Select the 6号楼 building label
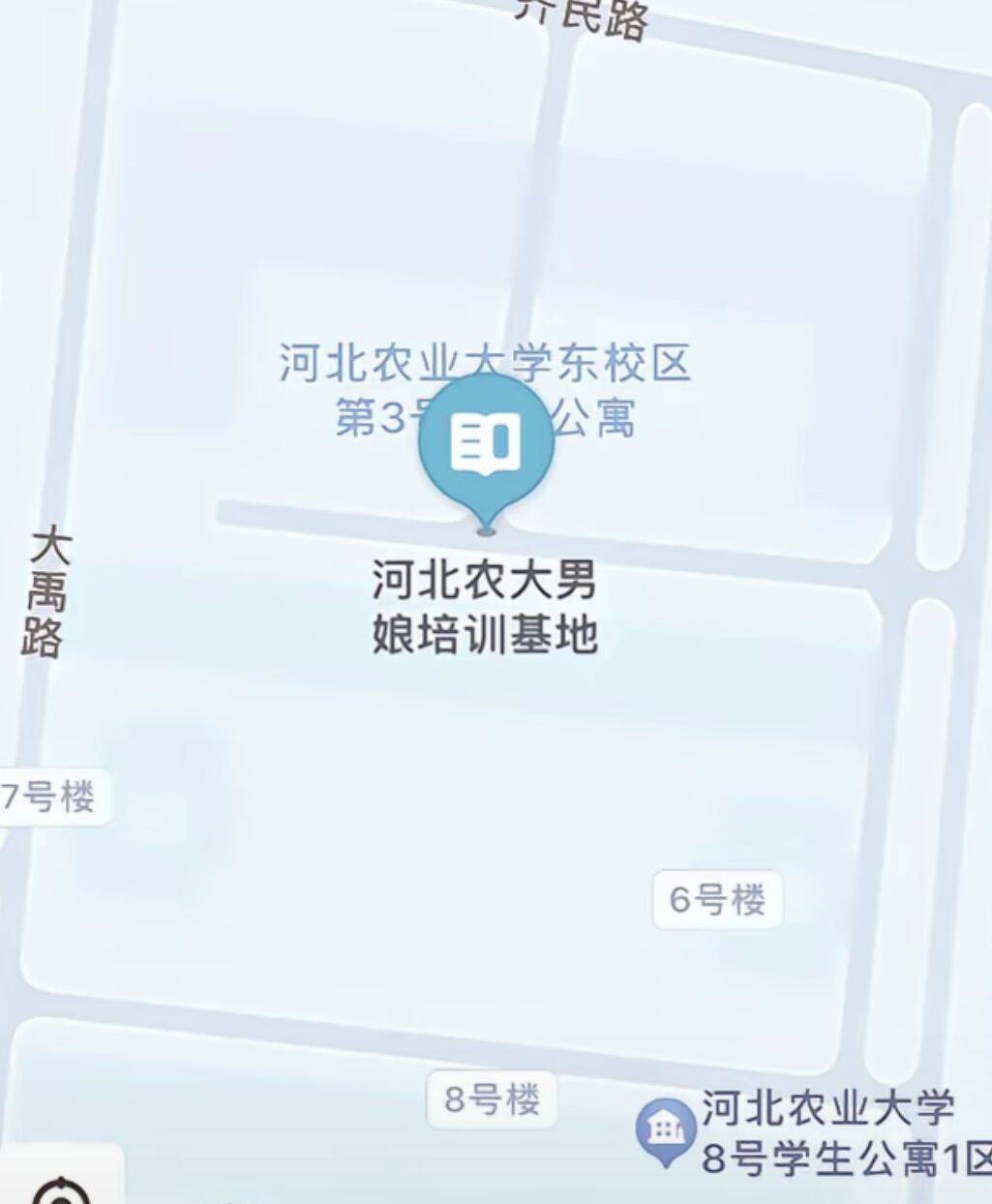Screen dimensions: 992x1204 pyautogui.click(x=717, y=899)
